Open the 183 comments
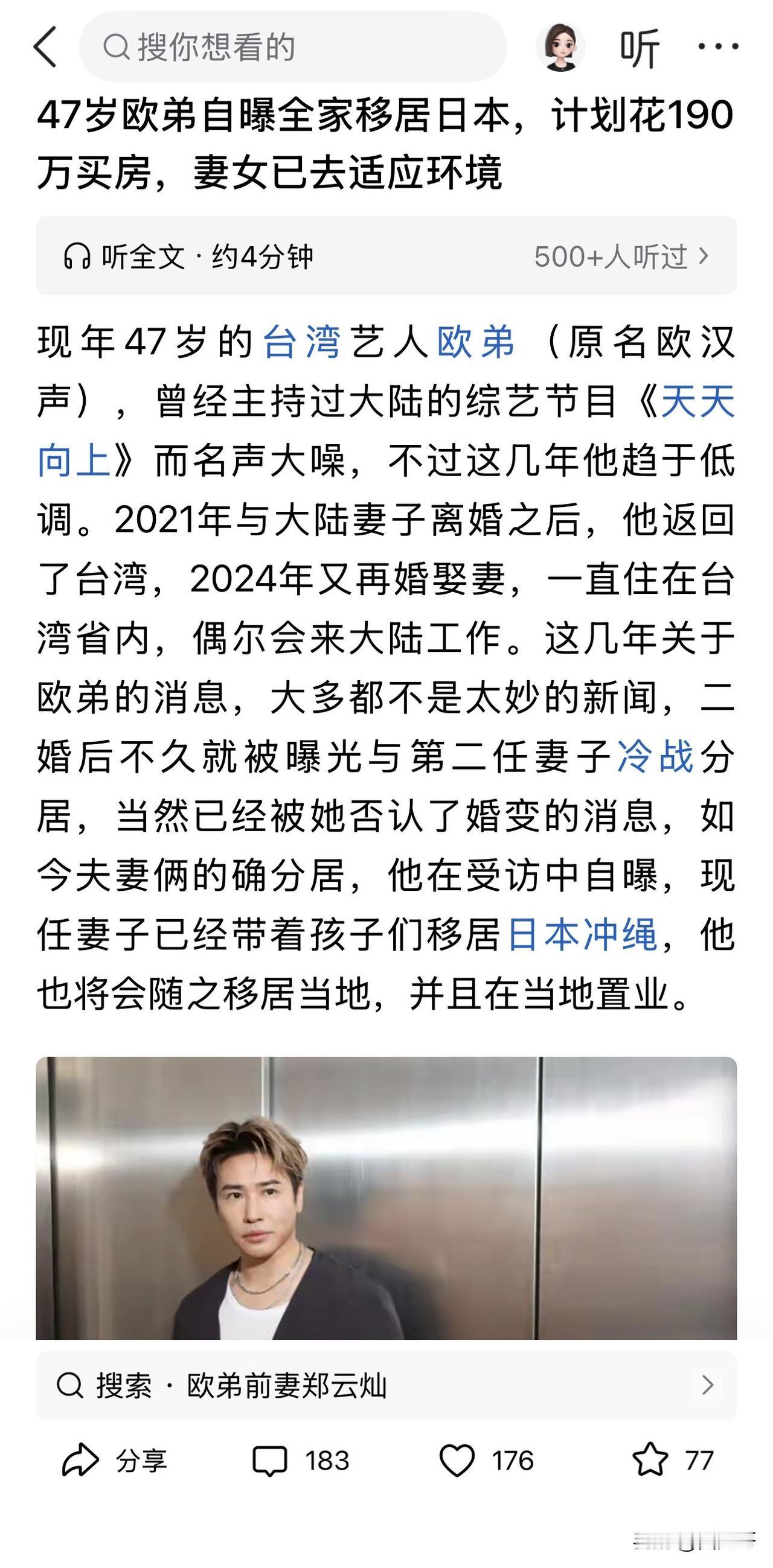773x1568 pixels. click(x=301, y=1461)
